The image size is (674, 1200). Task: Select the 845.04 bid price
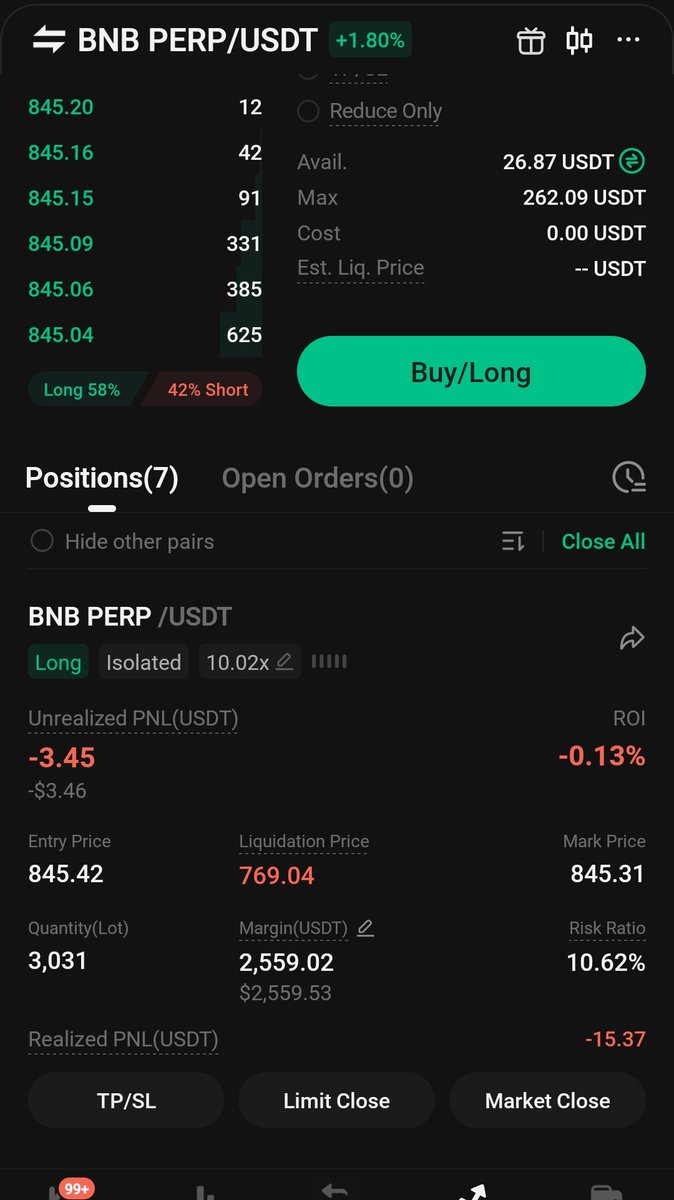coord(61,335)
